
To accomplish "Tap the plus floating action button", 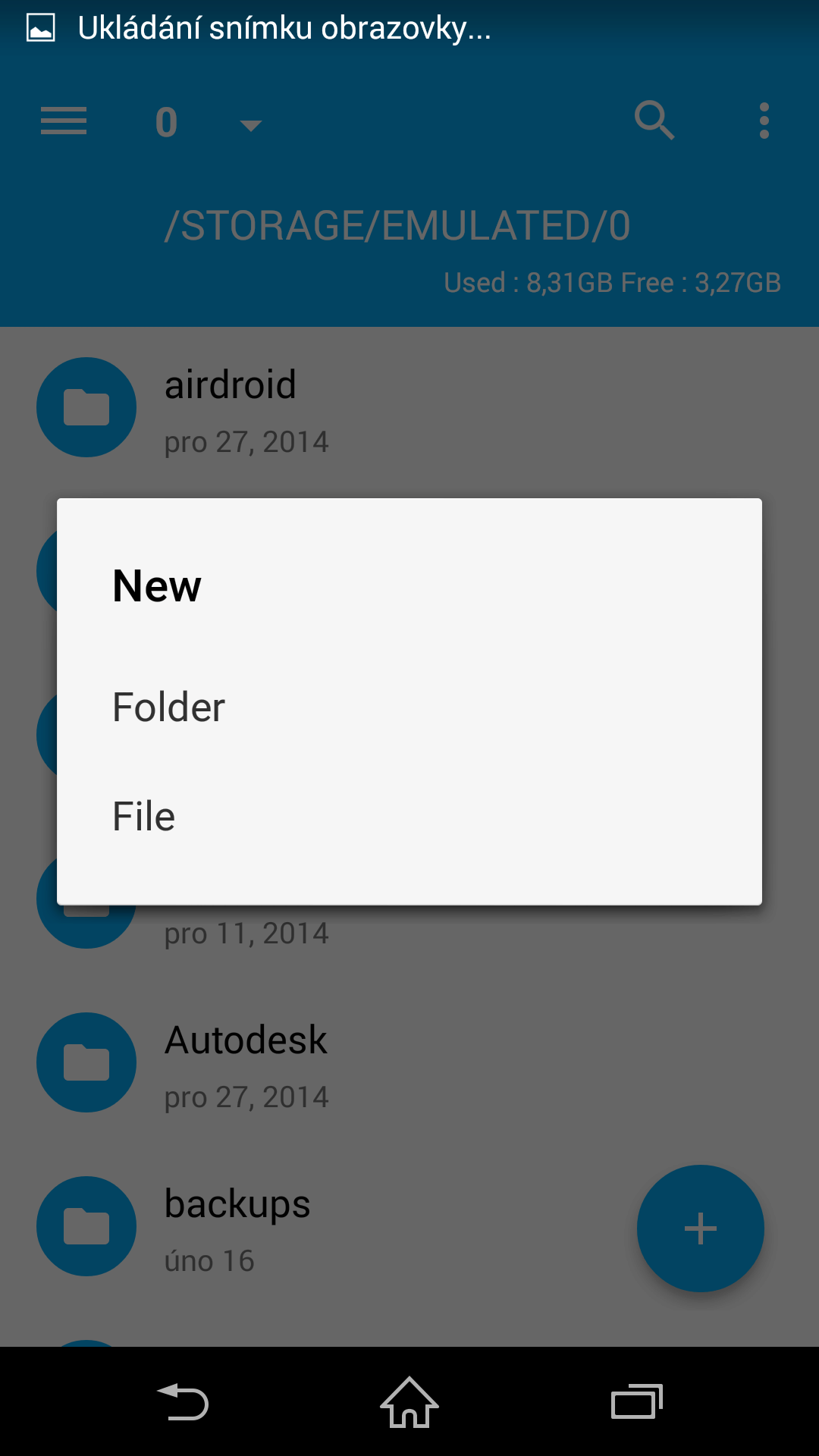I will [701, 1228].
